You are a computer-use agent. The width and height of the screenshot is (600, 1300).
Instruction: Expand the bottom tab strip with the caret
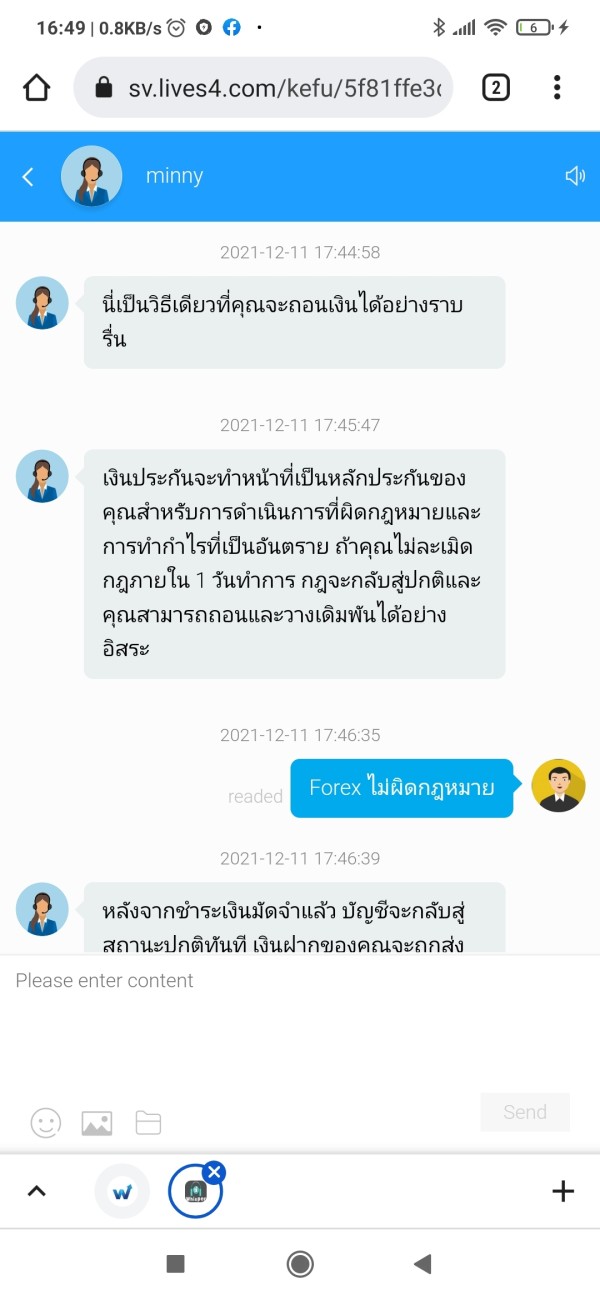pos(37,1191)
